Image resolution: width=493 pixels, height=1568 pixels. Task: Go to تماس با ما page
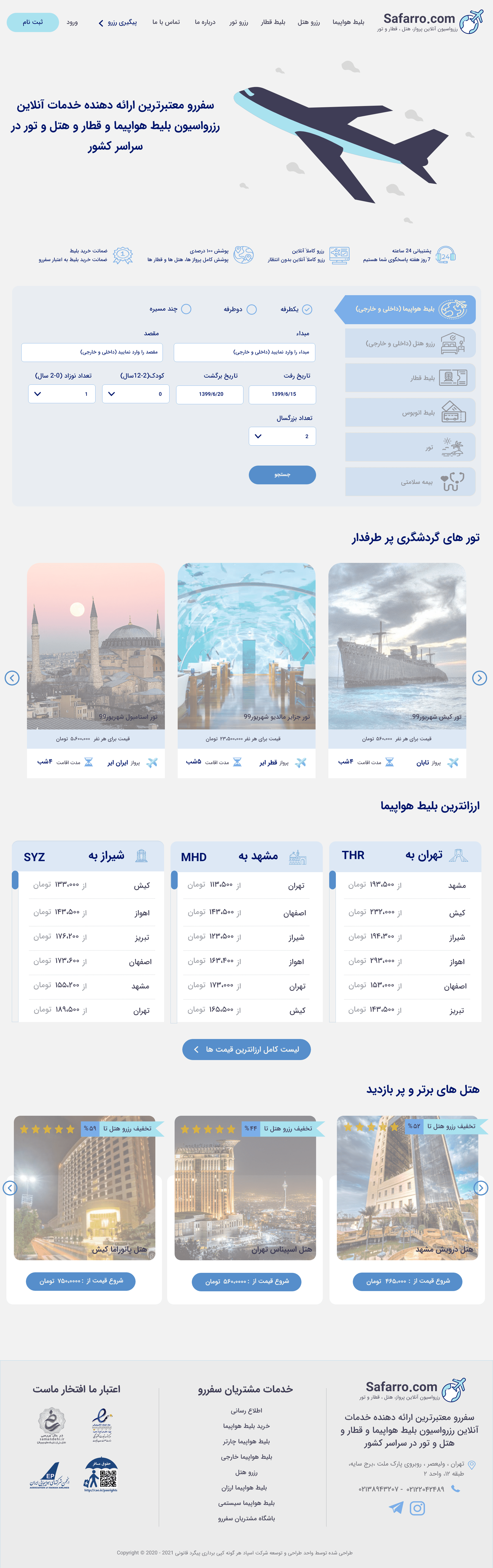[x=166, y=23]
